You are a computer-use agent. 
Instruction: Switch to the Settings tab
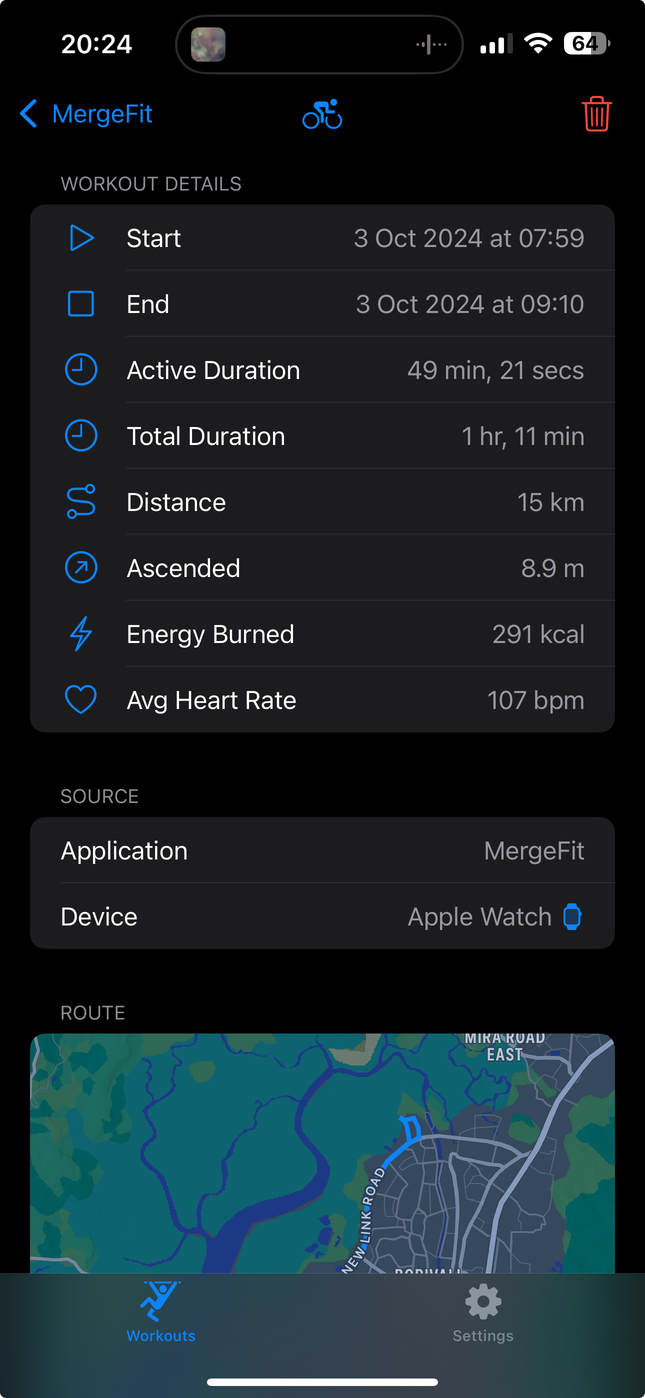483,1312
